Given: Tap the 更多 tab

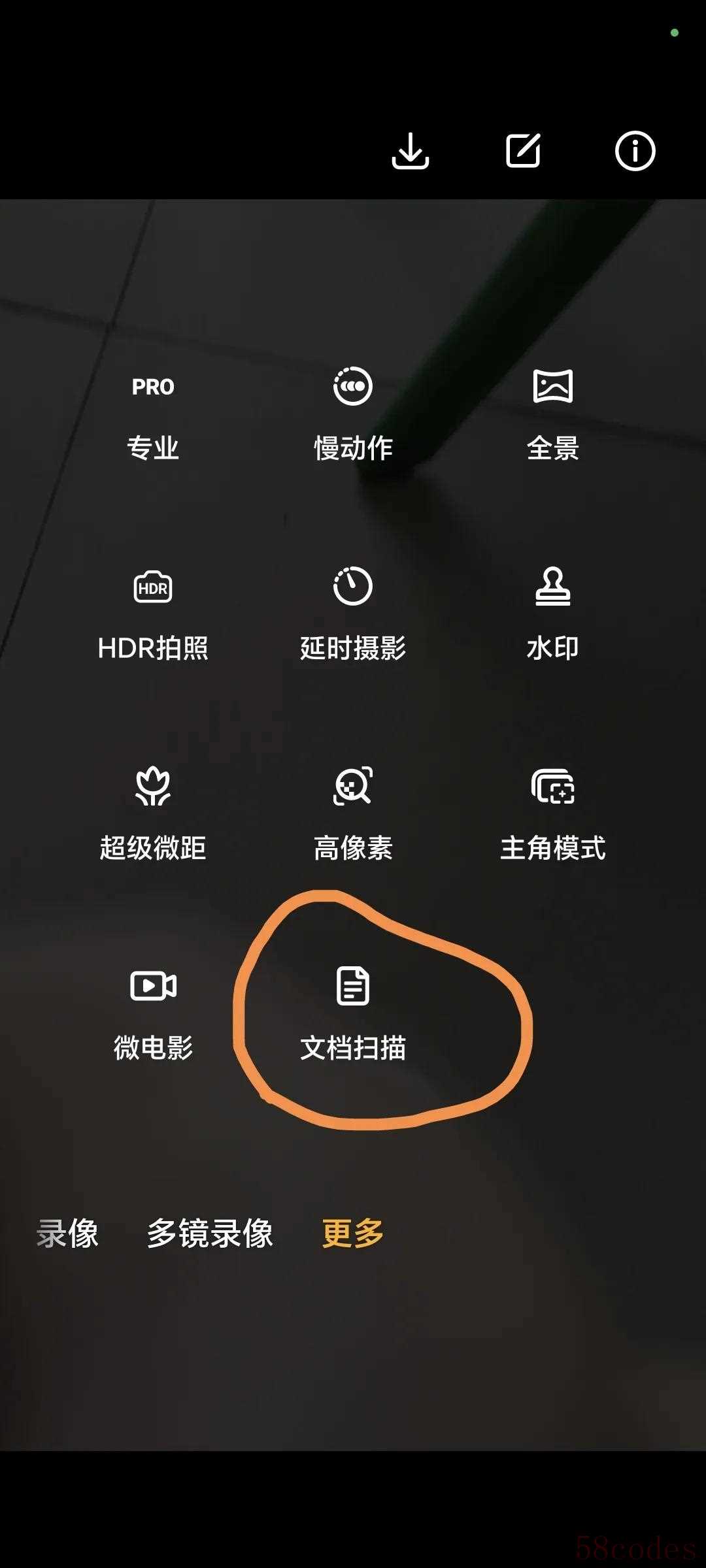Looking at the screenshot, I should coord(353,1233).
